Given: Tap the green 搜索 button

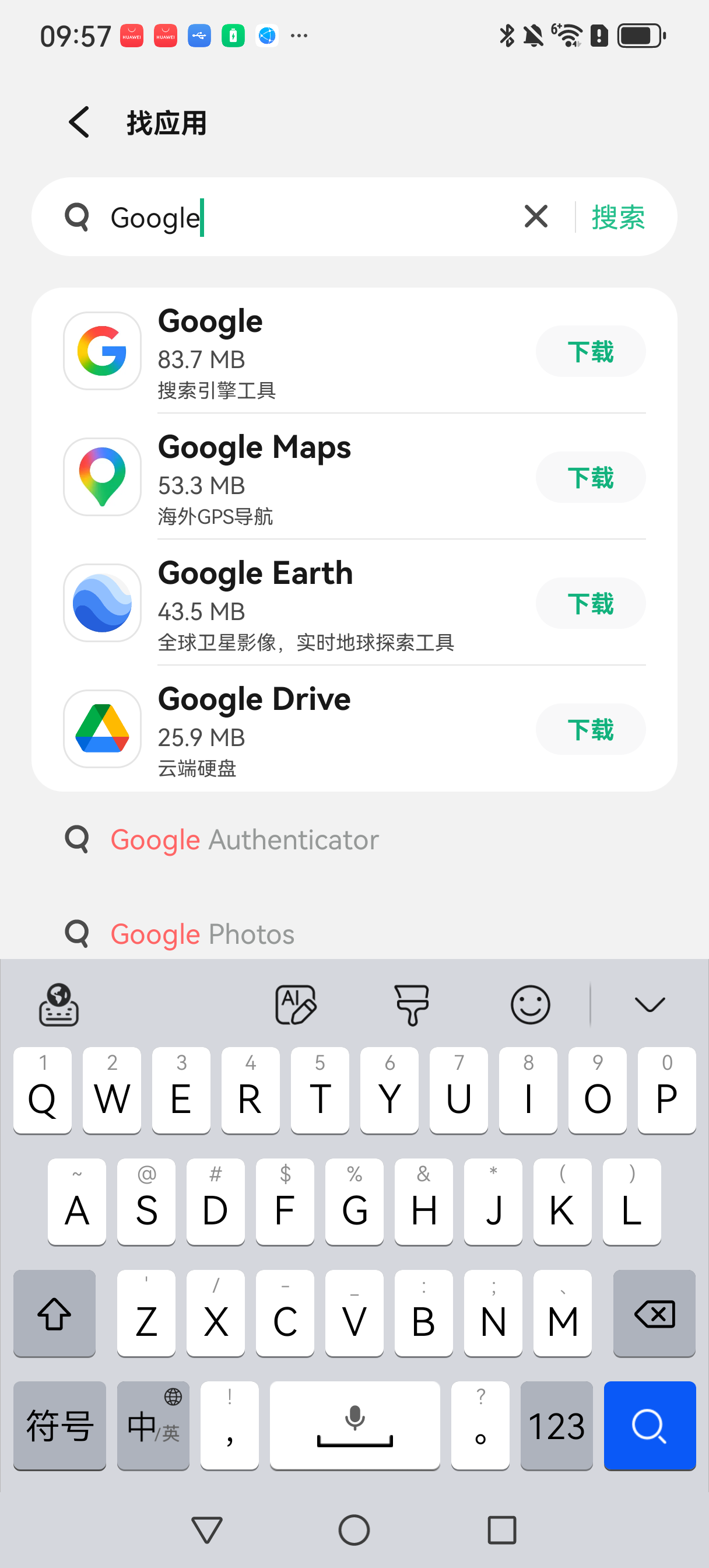Looking at the screenshot, I should [x=617, y=216].
